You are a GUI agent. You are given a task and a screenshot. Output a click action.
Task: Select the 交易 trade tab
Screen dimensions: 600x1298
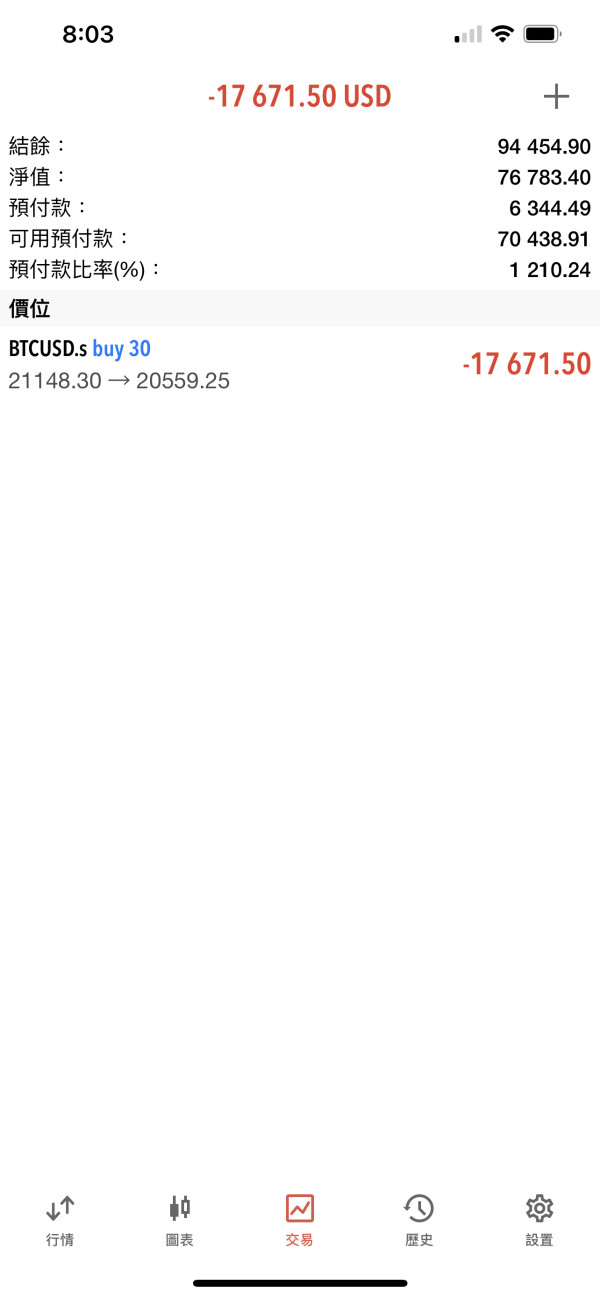(x=300, y=1221)
